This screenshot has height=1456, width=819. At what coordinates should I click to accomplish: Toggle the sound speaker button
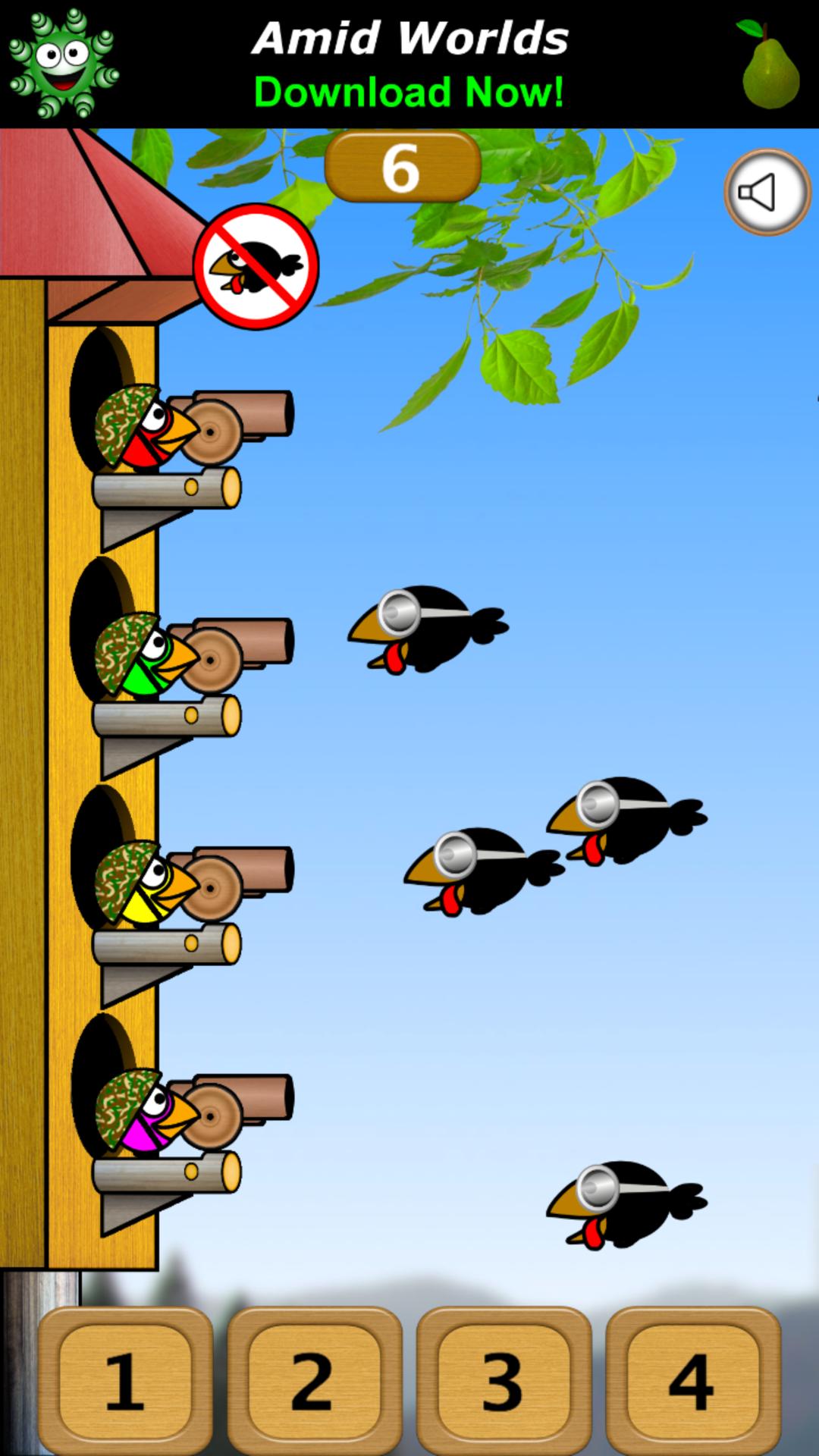click(767, 192)
